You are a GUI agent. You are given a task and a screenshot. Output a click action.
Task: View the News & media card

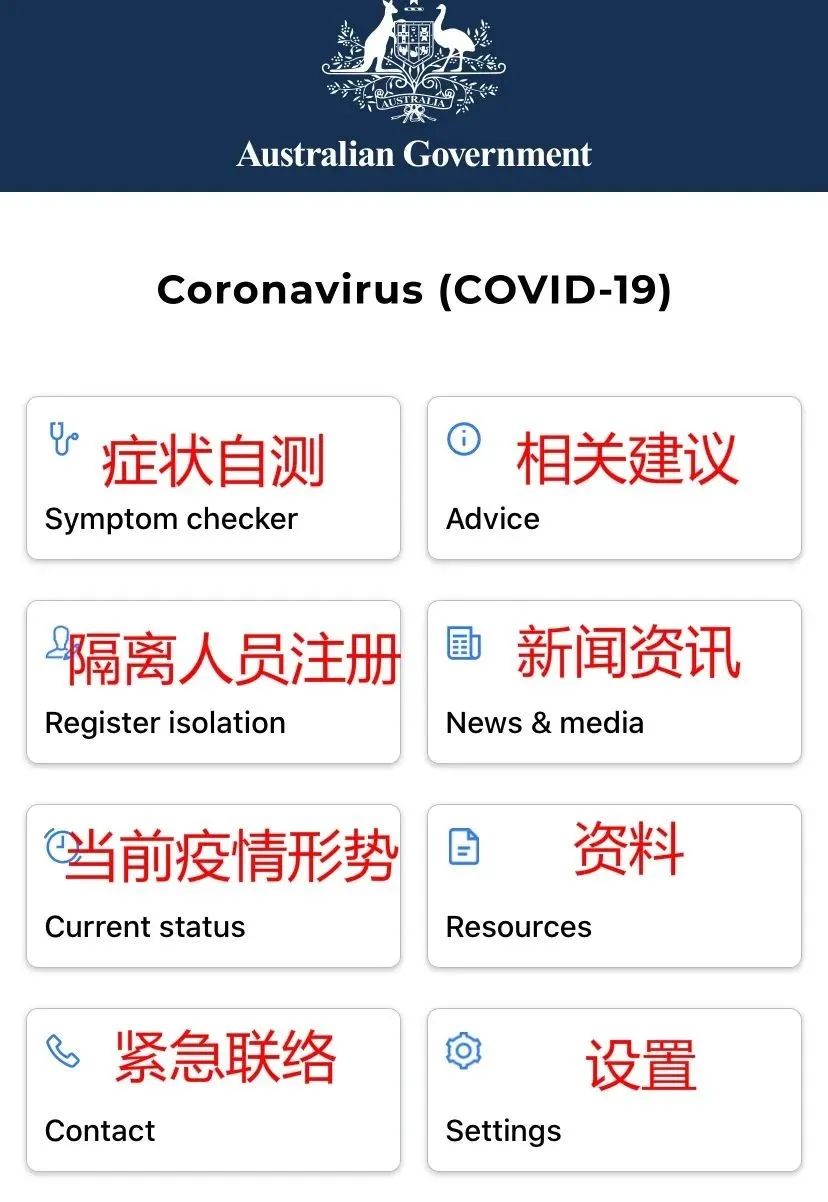(x=614, y=682)
